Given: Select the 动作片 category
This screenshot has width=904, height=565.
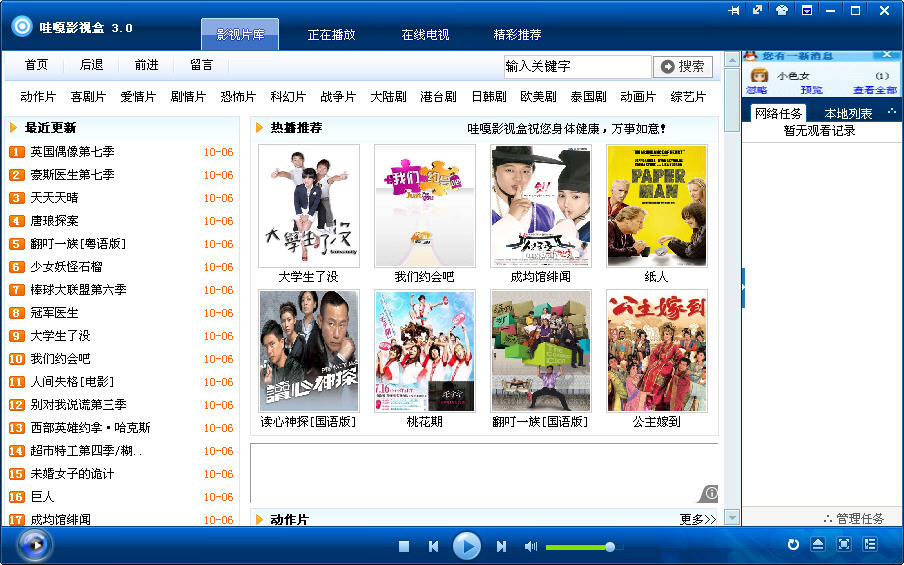Looking at the screenshot, I should tap(38, 97).
